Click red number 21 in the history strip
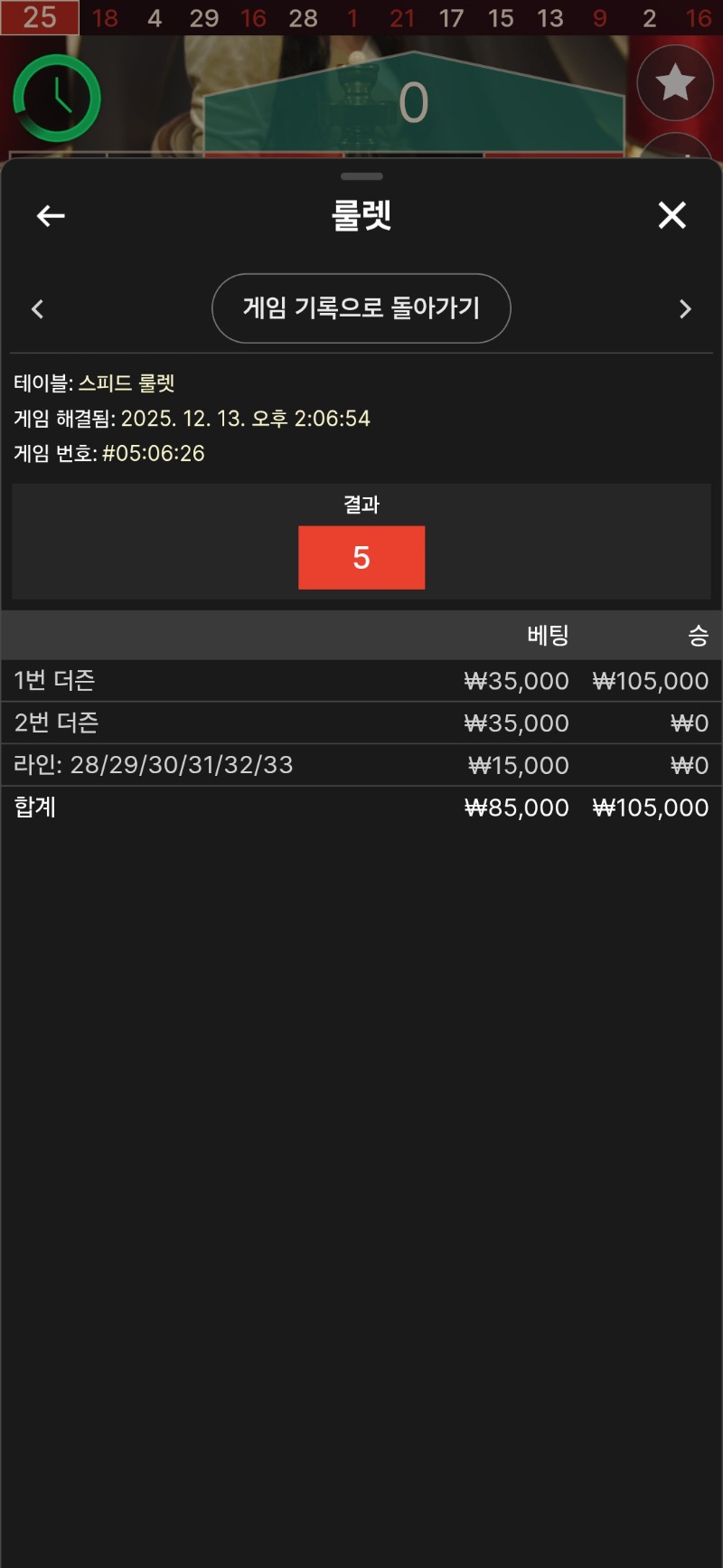The height and width of the screenshot is (1568, 723). click(402, 17)
